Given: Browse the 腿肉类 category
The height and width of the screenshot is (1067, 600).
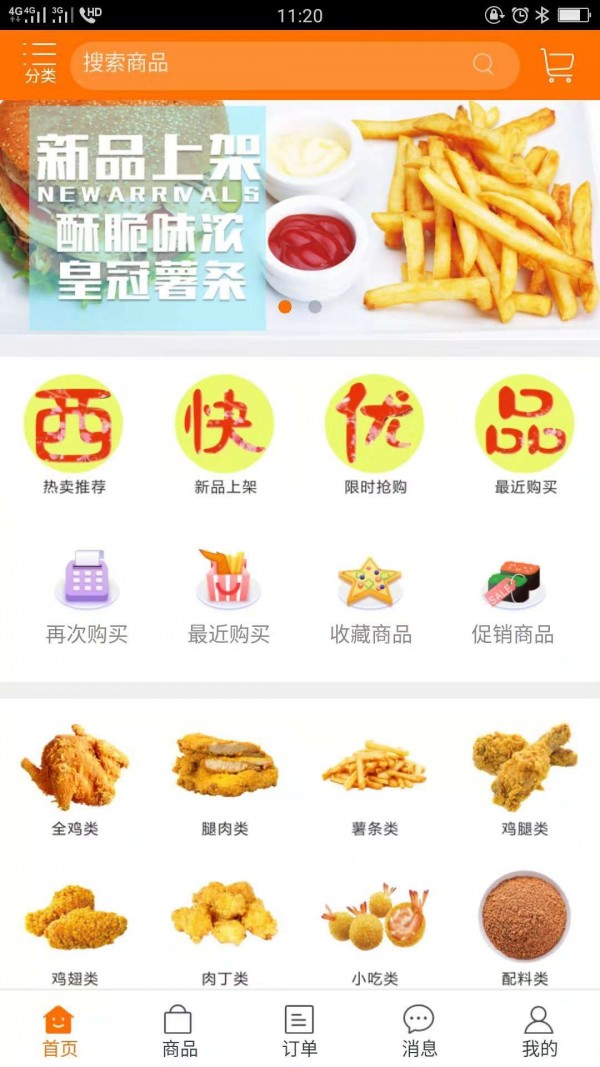Looking at the screenshot, I should 225,780.
